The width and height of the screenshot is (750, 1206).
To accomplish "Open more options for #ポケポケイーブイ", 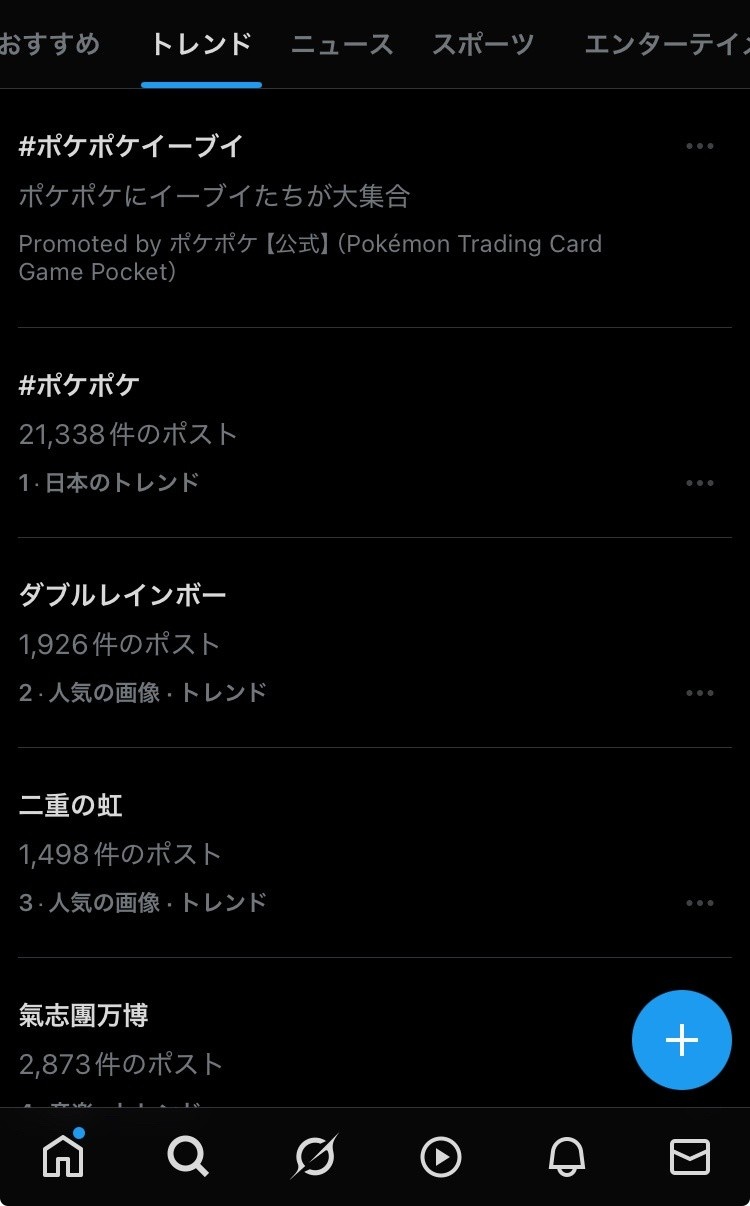I will pyautogui.click(x=700, y=146).
